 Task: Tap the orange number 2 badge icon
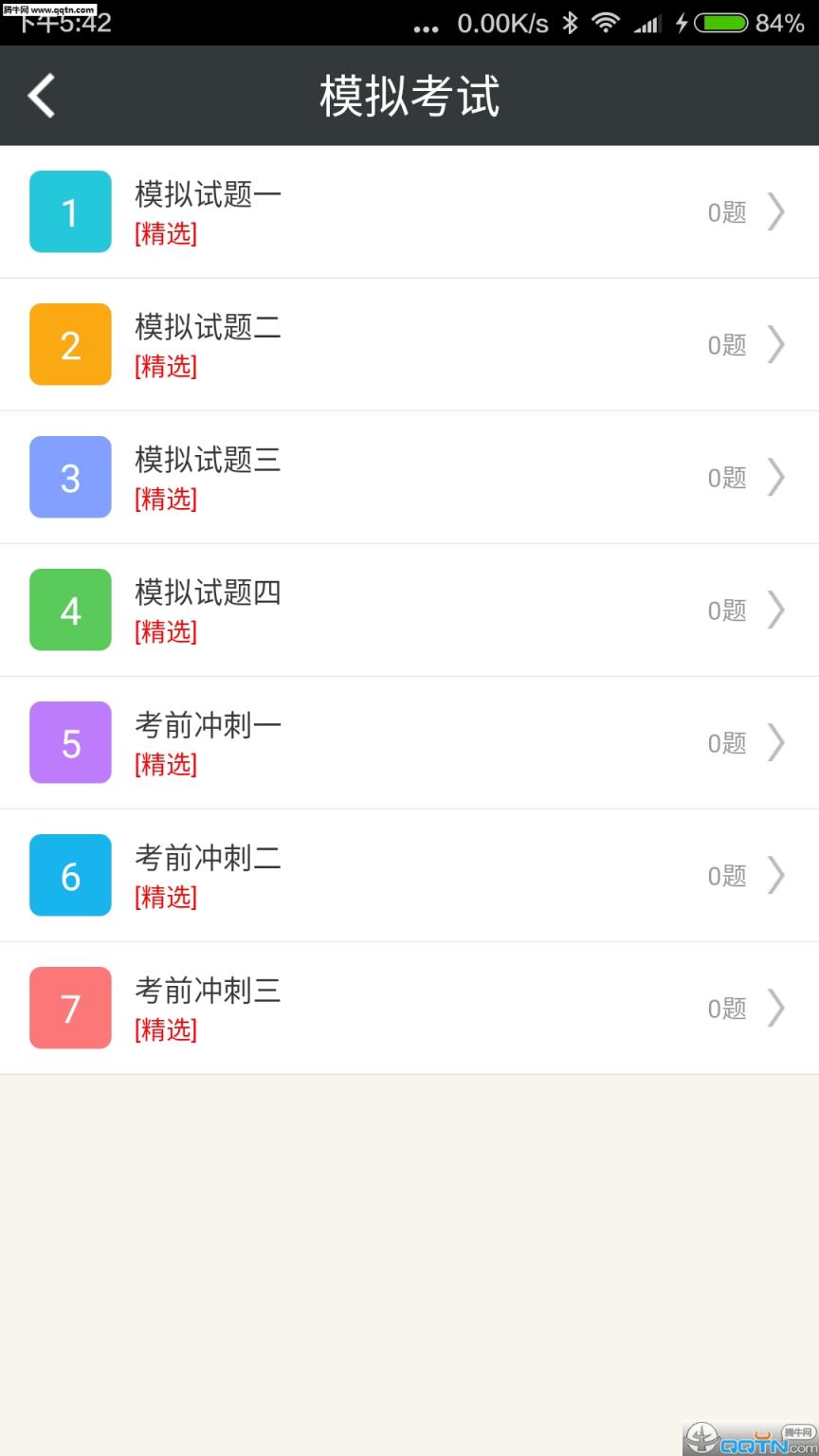point(70,345)
